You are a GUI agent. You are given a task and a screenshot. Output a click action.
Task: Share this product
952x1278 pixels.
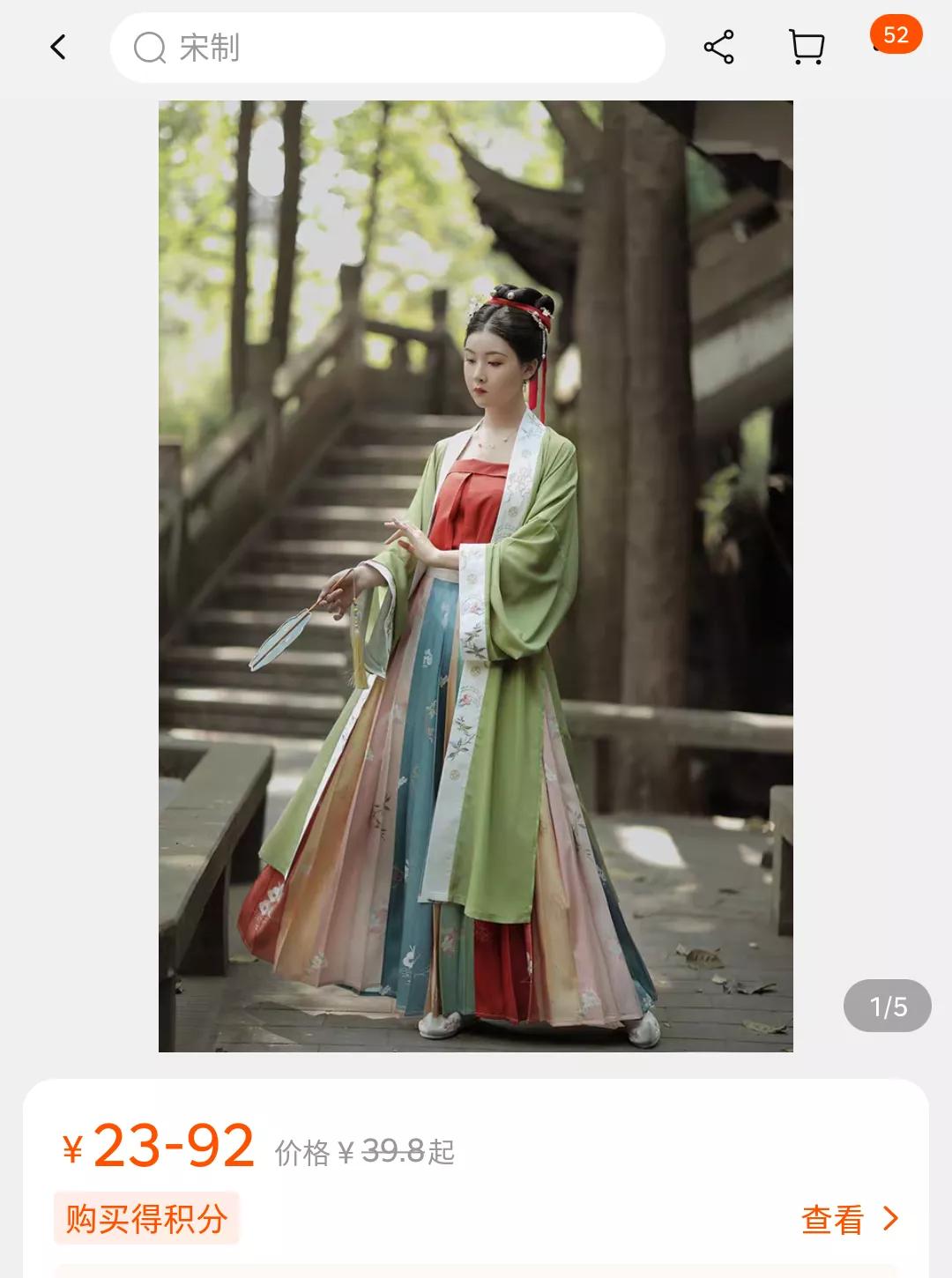[x=718, y=47]
